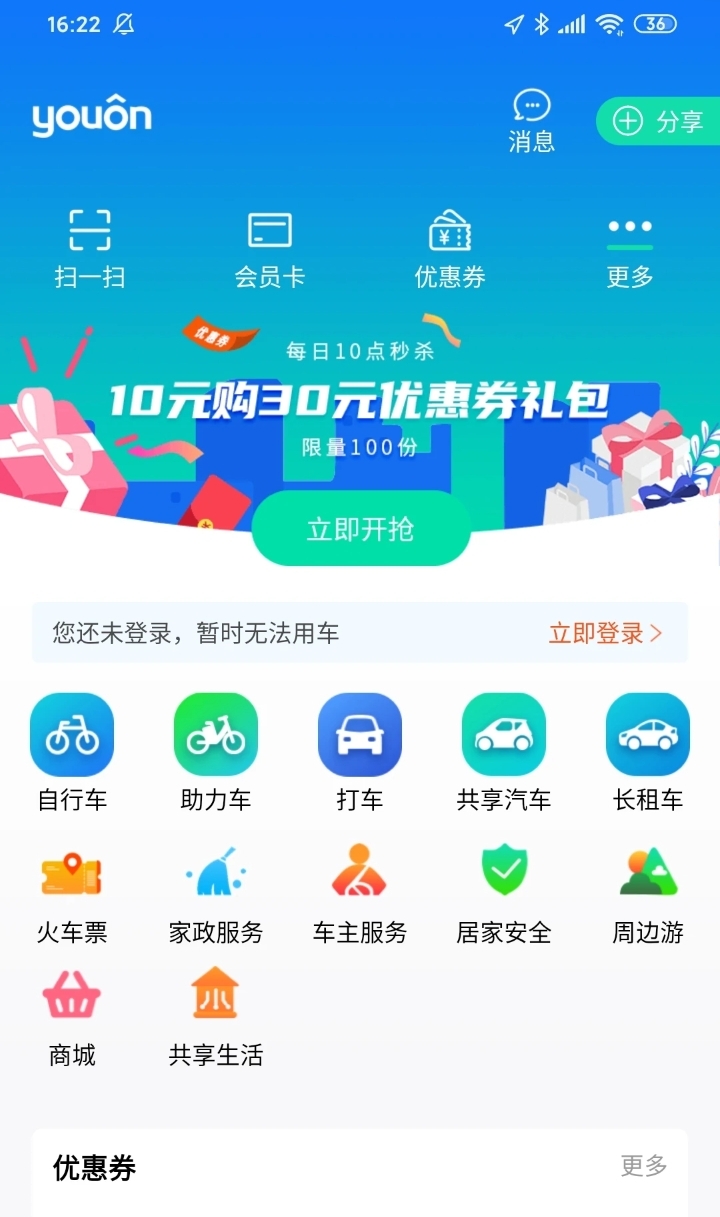
Task: Tap 立即登录 to log in
Action: click(x=605, y=633)
